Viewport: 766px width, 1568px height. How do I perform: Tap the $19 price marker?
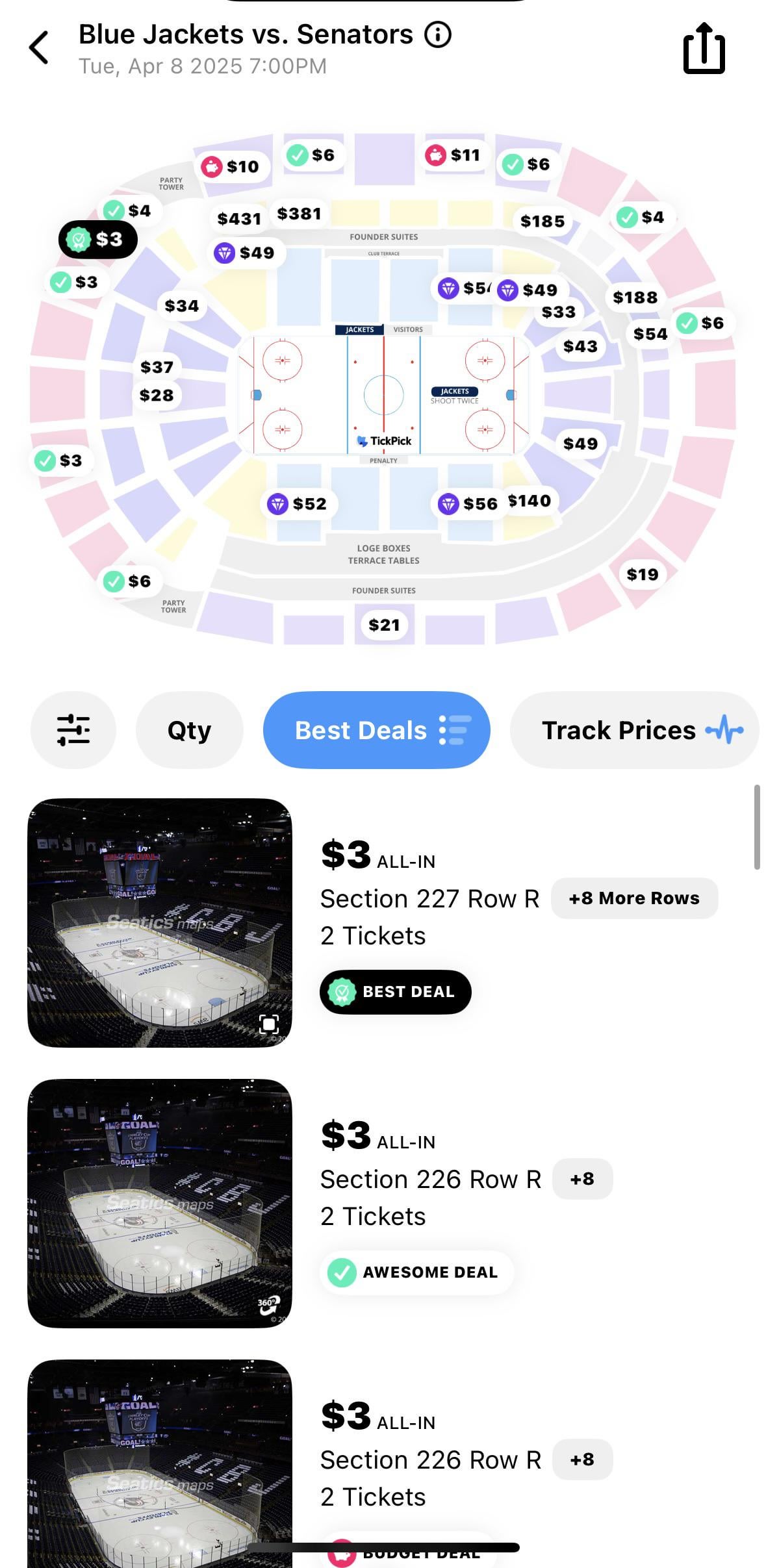pyautogui.click(x=642, y=574)
